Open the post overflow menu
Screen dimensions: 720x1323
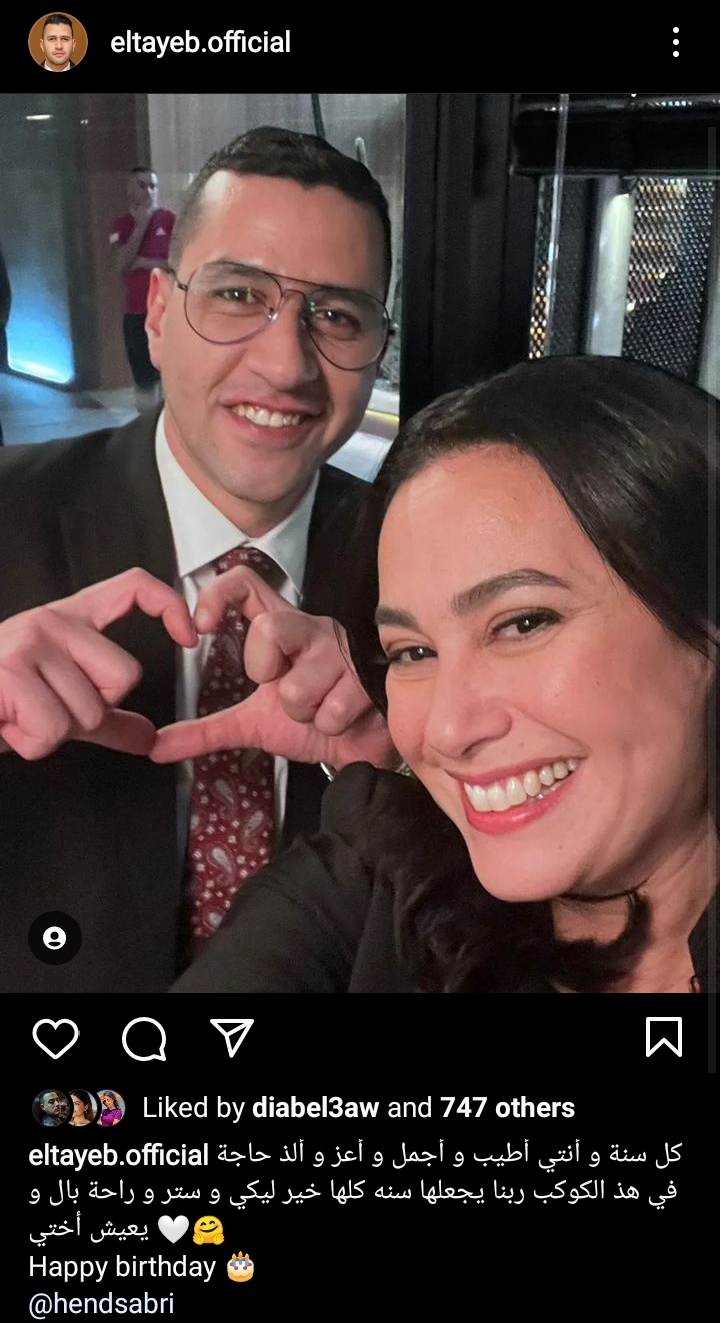click(676, 42)
